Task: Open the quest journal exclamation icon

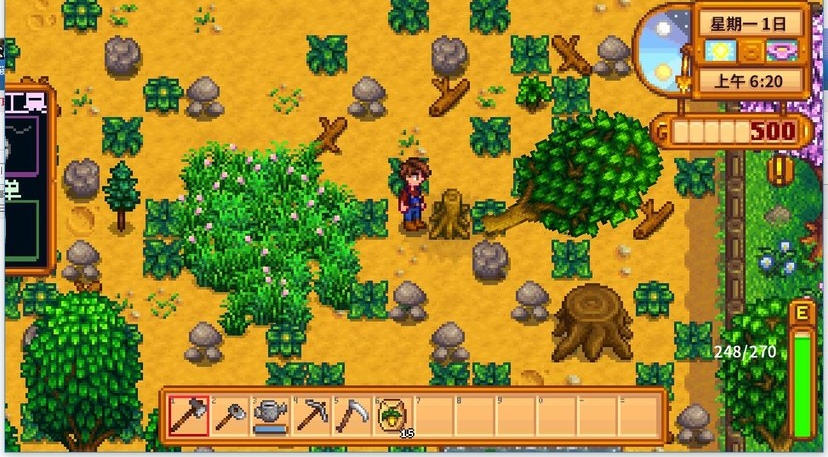Action: [x=780, y=169]
